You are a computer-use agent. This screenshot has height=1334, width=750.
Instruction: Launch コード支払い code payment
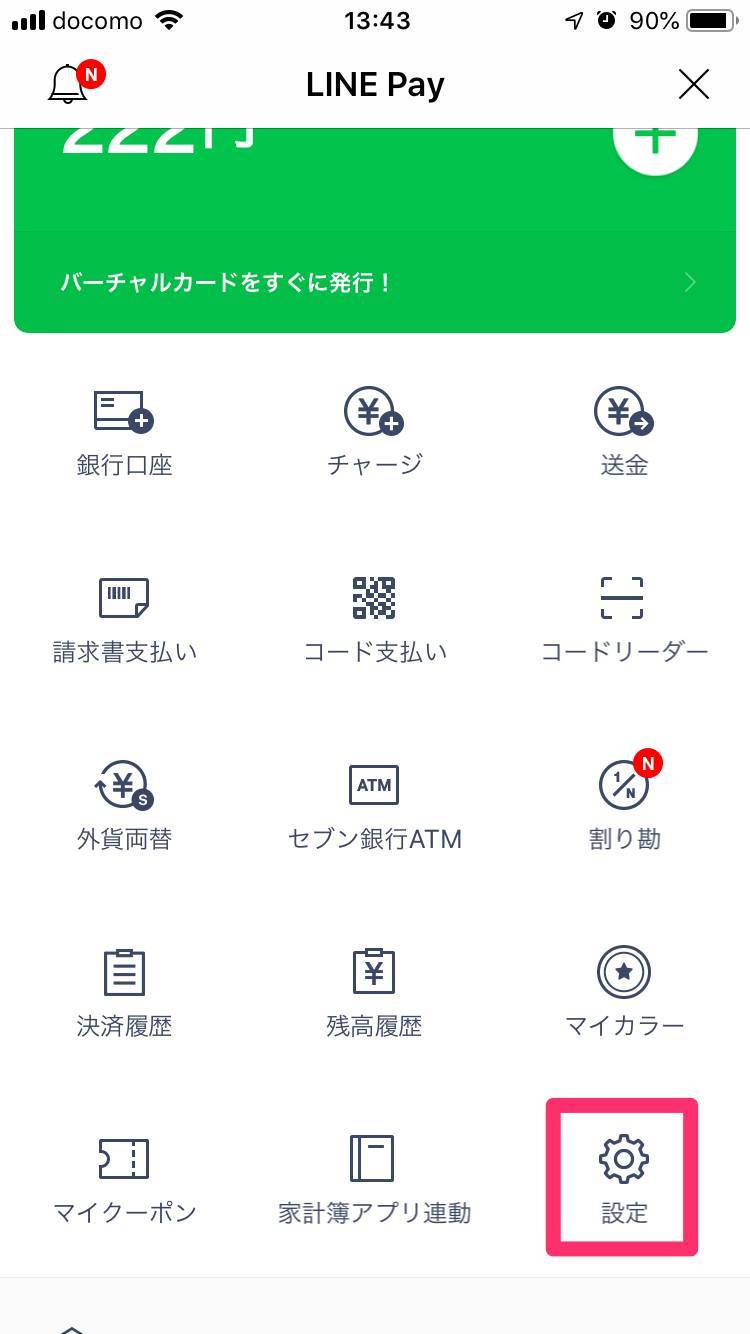tap(375, 620)
